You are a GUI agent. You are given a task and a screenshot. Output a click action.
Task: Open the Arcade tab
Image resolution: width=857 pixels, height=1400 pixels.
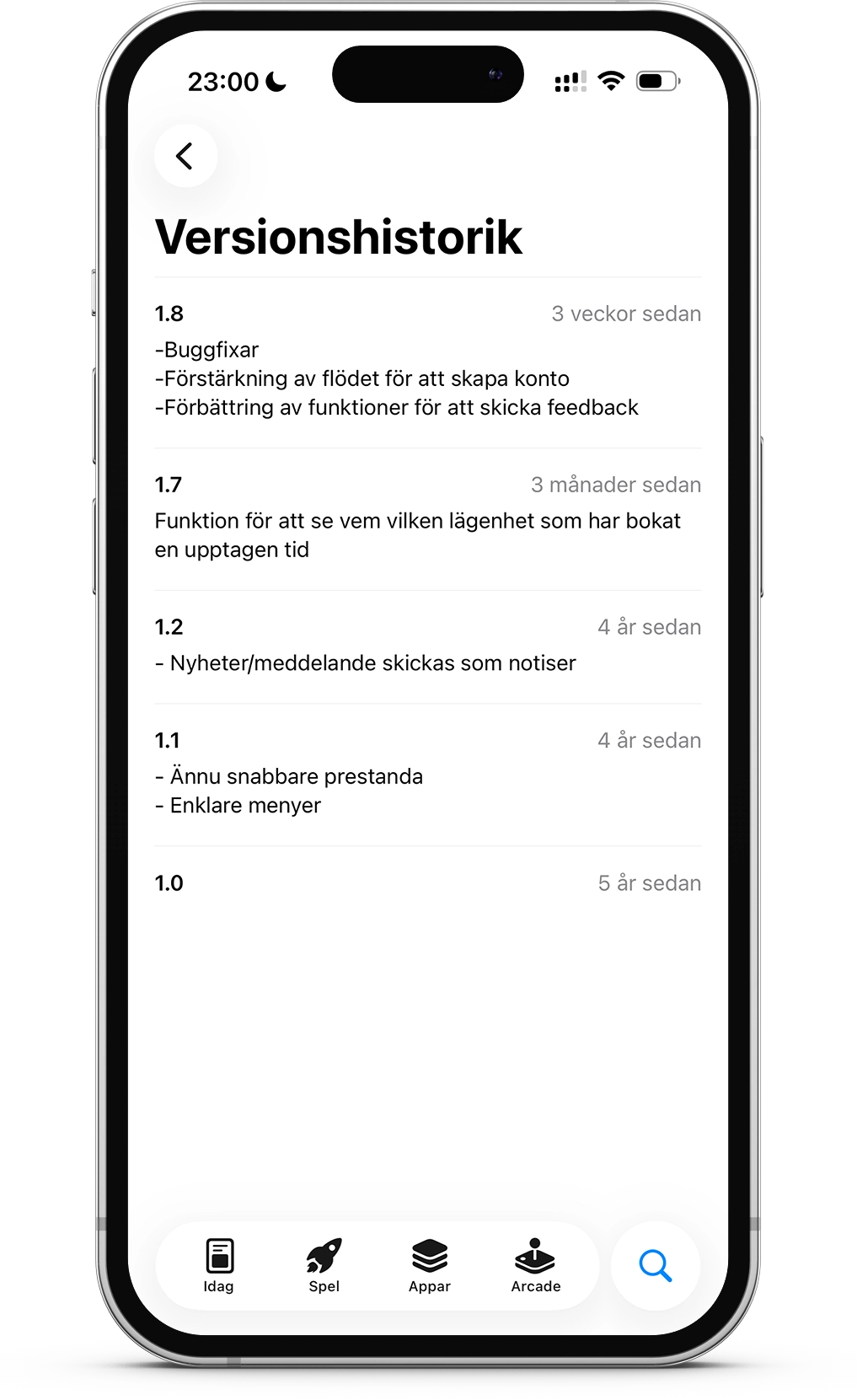coord(535,1264)
